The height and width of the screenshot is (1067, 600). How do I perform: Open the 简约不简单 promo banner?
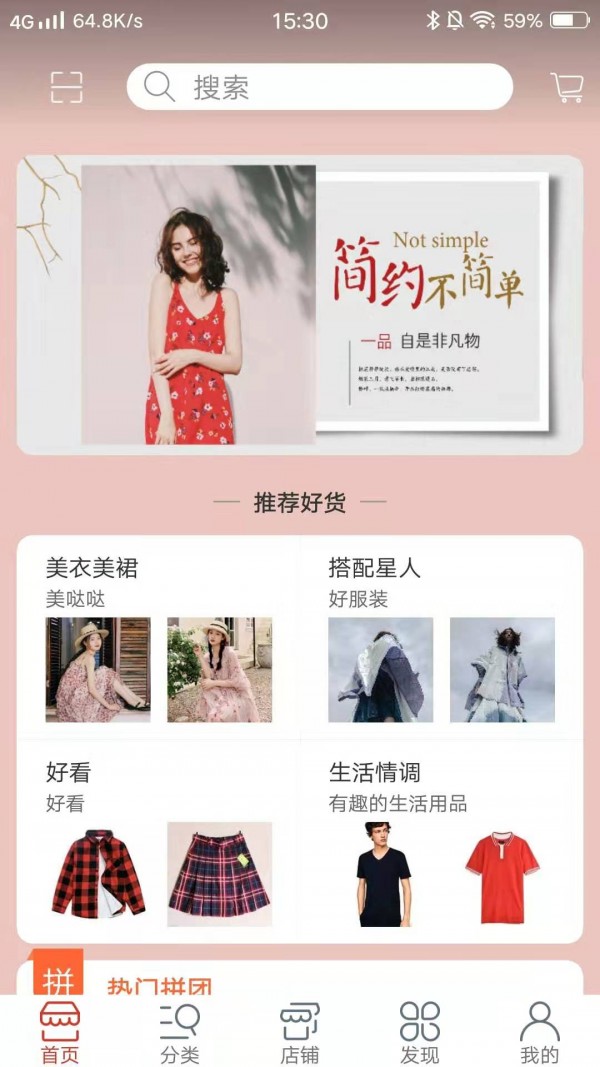tap(300, 305)
